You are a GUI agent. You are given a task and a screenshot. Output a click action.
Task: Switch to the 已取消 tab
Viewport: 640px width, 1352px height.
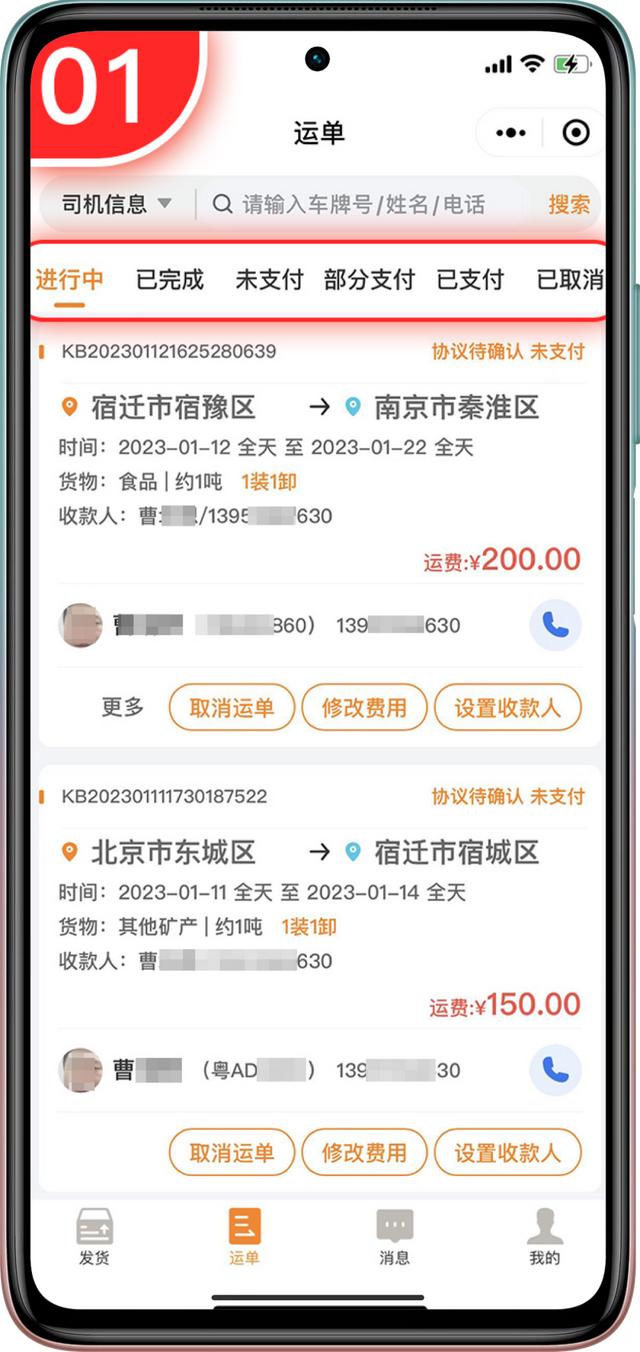click(569, 280)
